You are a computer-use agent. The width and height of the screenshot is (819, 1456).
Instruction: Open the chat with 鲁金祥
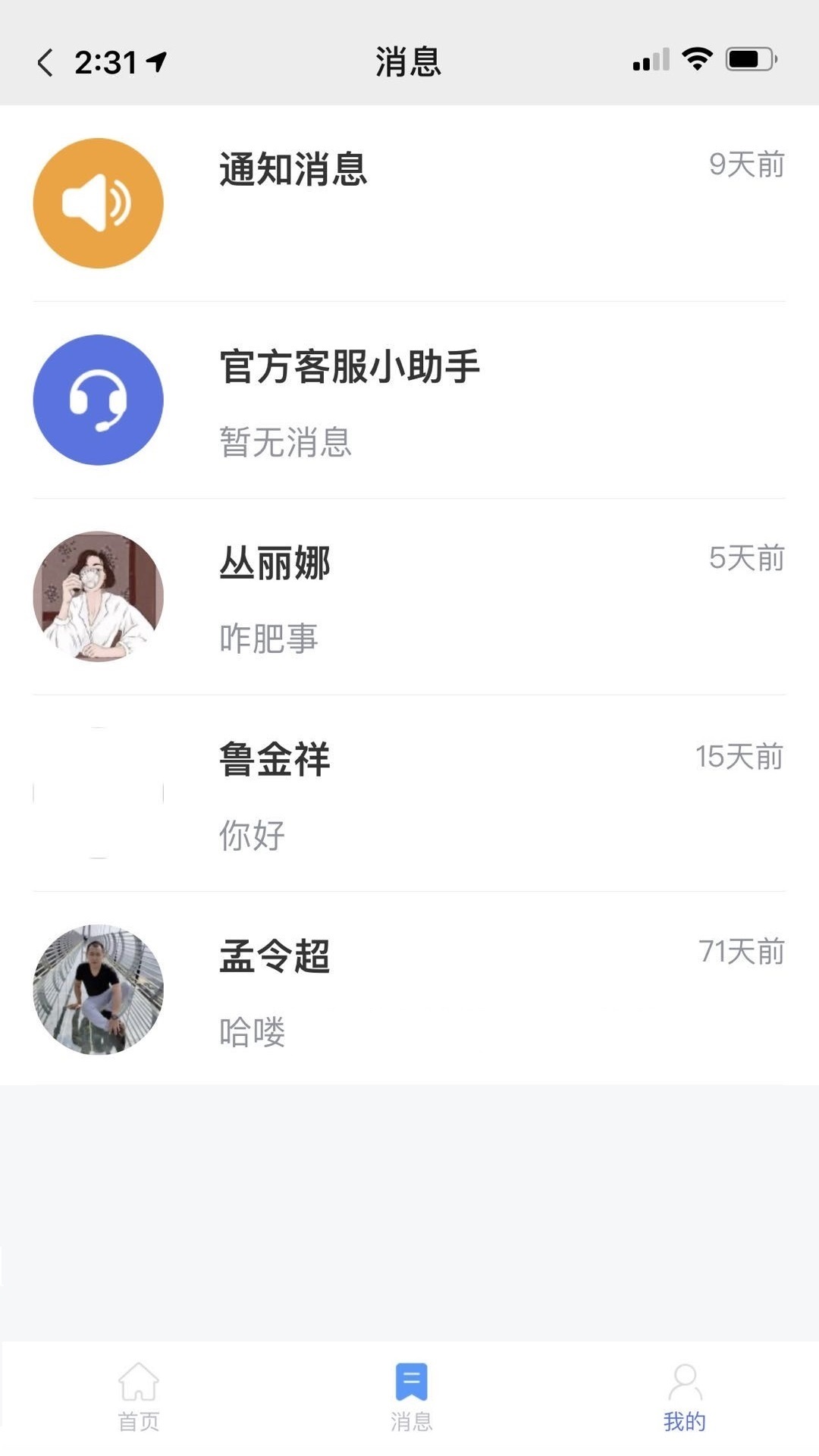click(x=409, y=793)
